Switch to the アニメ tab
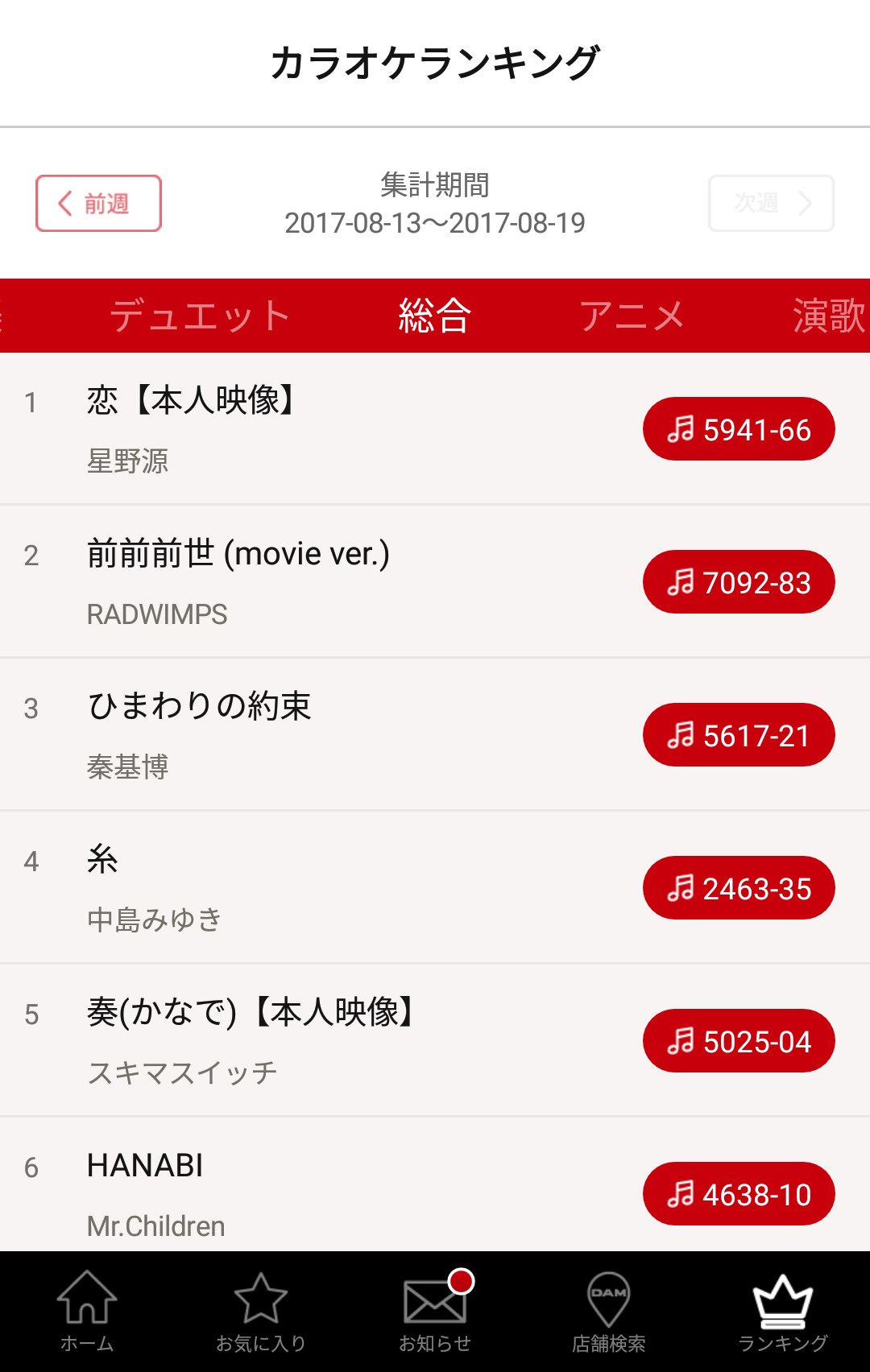This screenshot has width=870, height=1372. point(632,316)
